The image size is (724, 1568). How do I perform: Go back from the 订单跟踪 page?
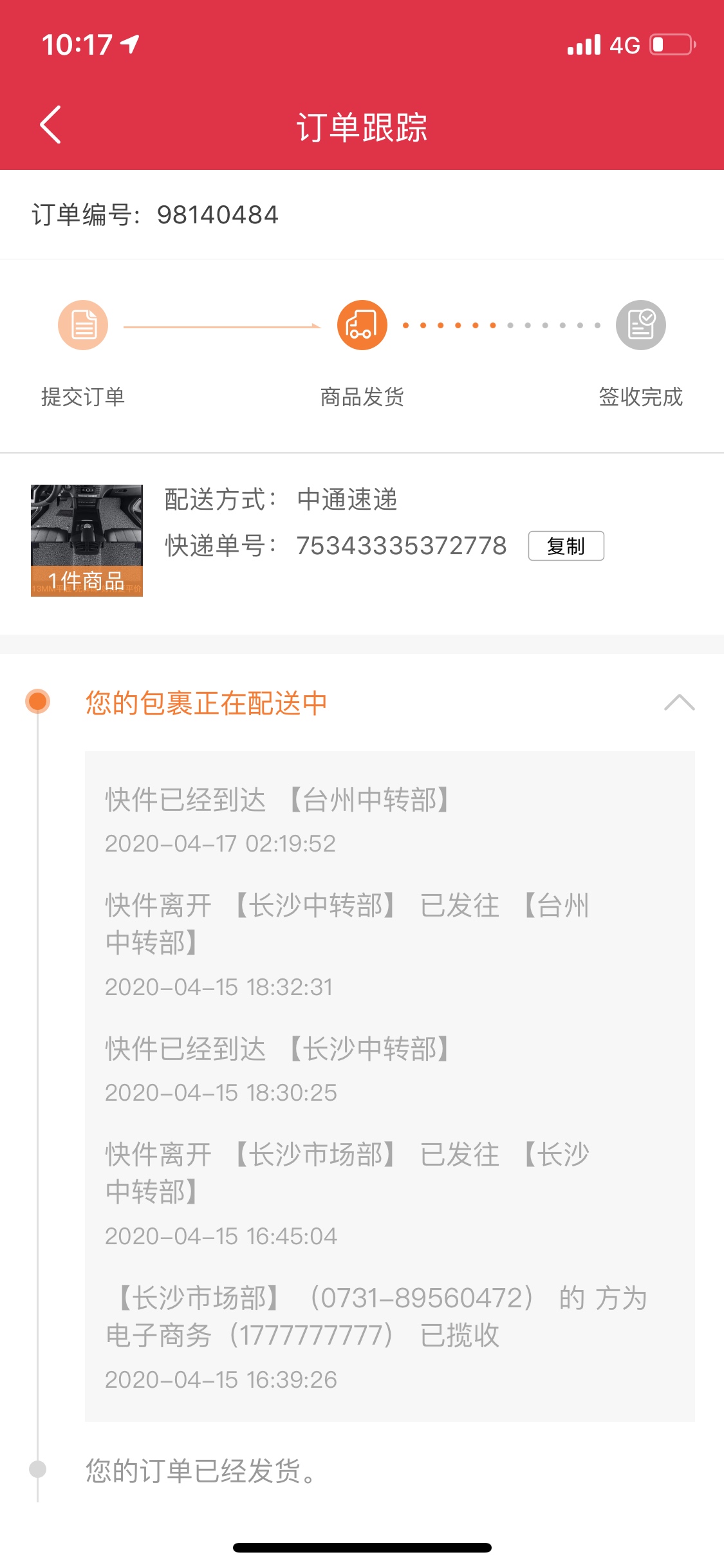pyautogui.click(x=51, y=125)
